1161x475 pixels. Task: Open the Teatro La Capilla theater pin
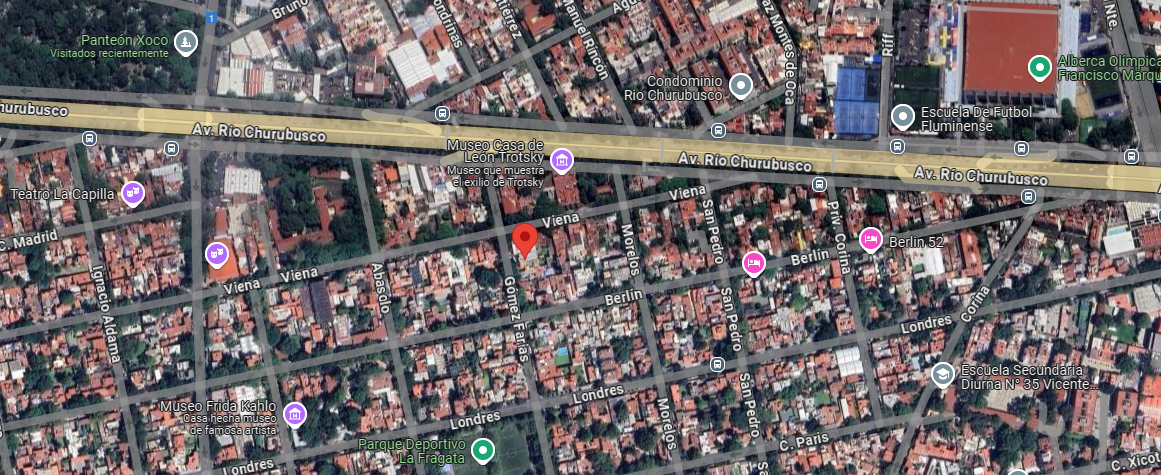tap(133, 192)
